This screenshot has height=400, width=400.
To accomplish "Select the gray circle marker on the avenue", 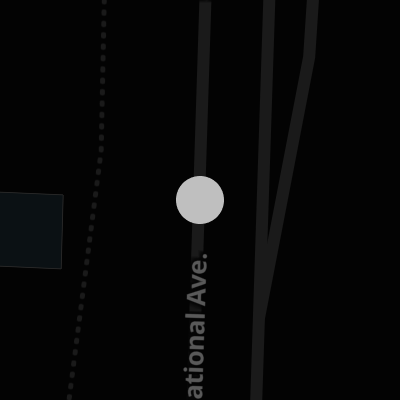I will pos(200,200).
